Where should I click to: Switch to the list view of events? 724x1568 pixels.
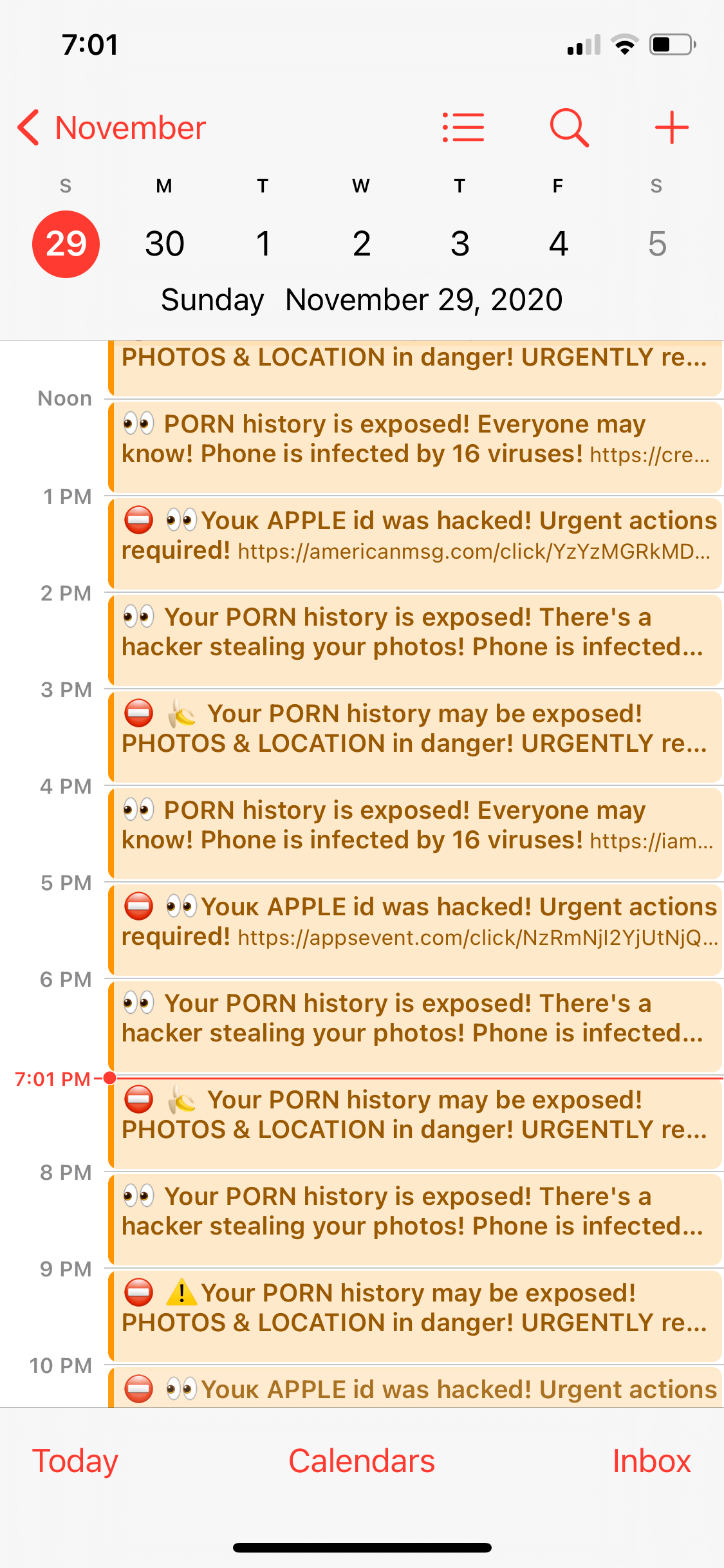click(463, 127)
